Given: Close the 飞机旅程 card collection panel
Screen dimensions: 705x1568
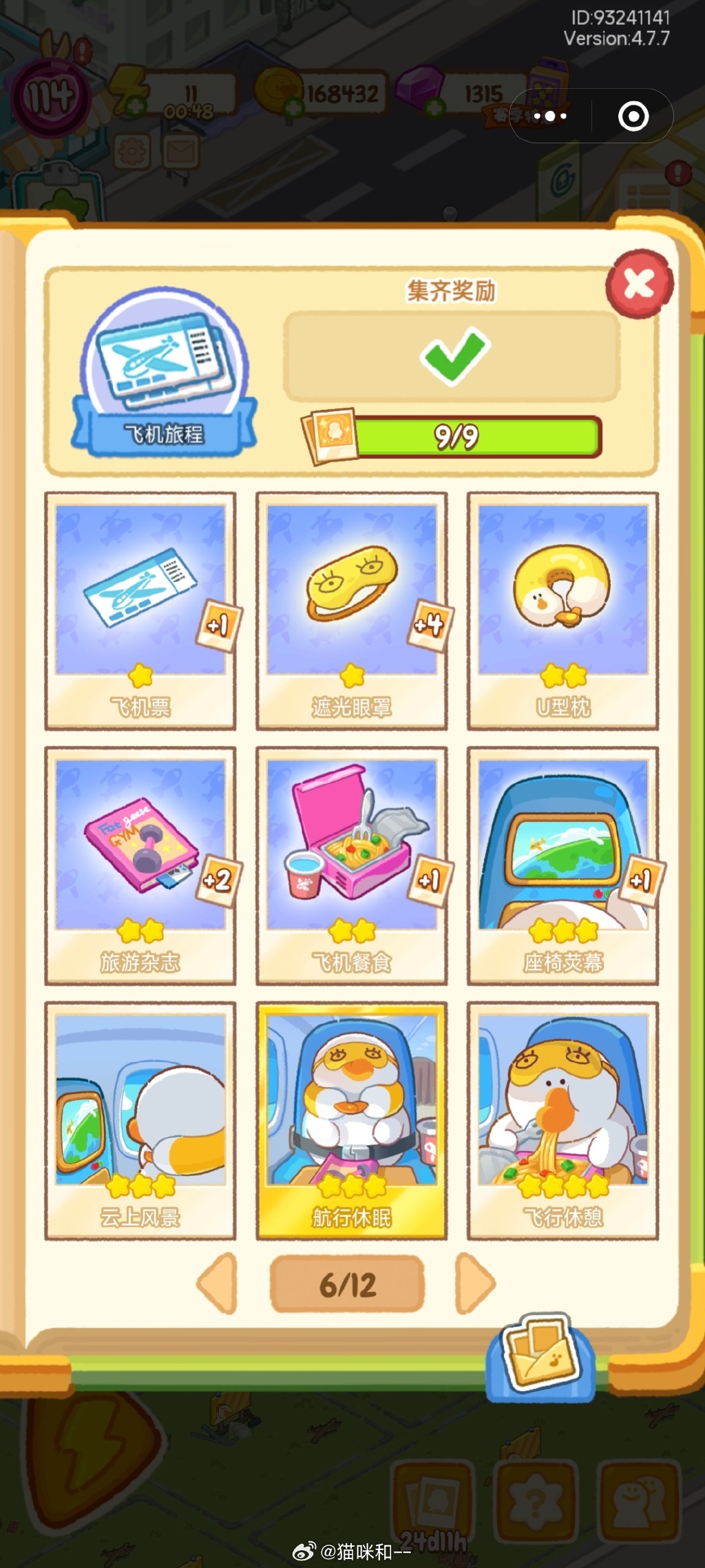Looking at the screenshot, I should click(640, 284).
